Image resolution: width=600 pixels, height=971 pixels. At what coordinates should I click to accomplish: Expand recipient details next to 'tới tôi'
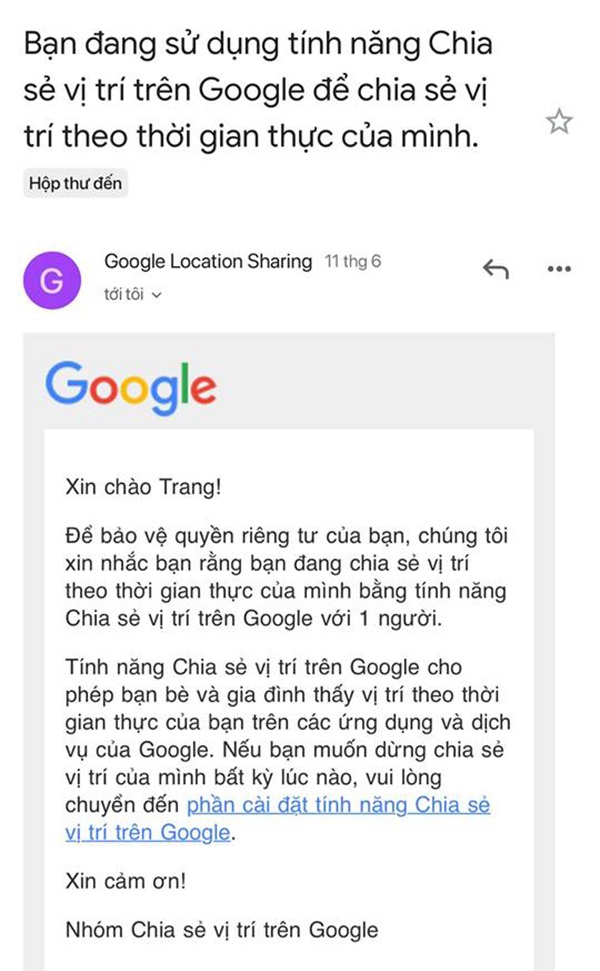click(x=156, y=296)
